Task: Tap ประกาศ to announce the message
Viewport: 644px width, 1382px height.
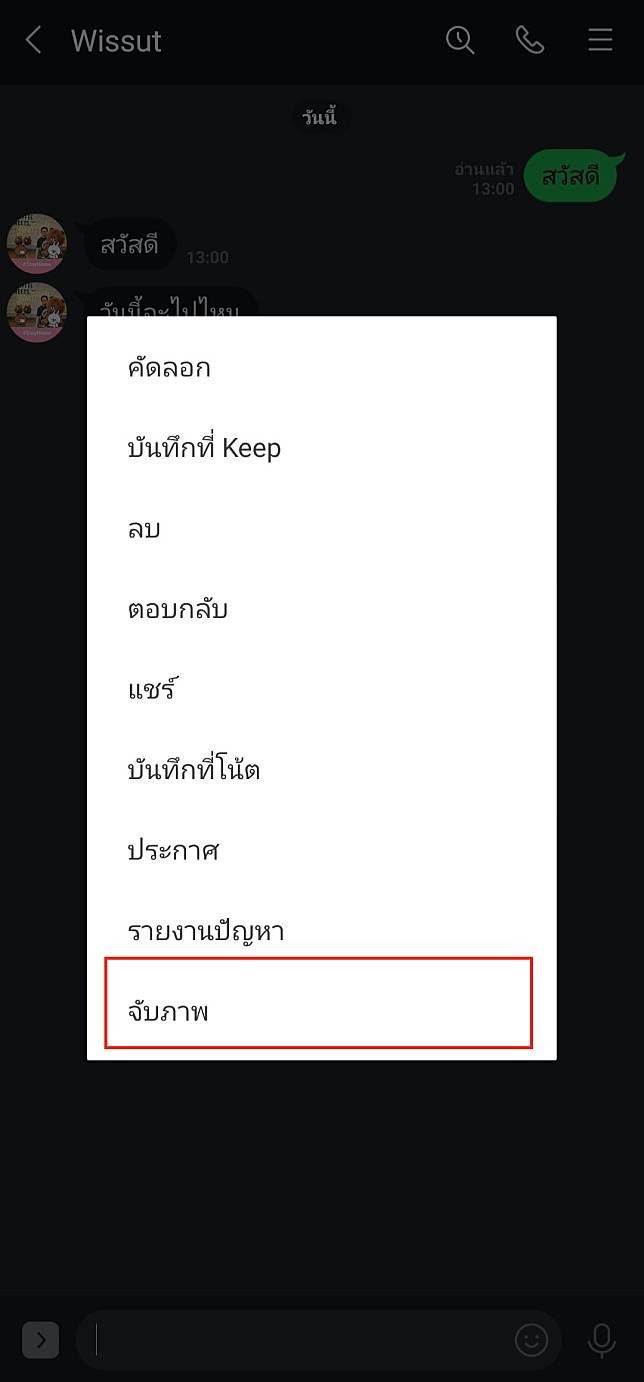Action: [x=173, y=851]
